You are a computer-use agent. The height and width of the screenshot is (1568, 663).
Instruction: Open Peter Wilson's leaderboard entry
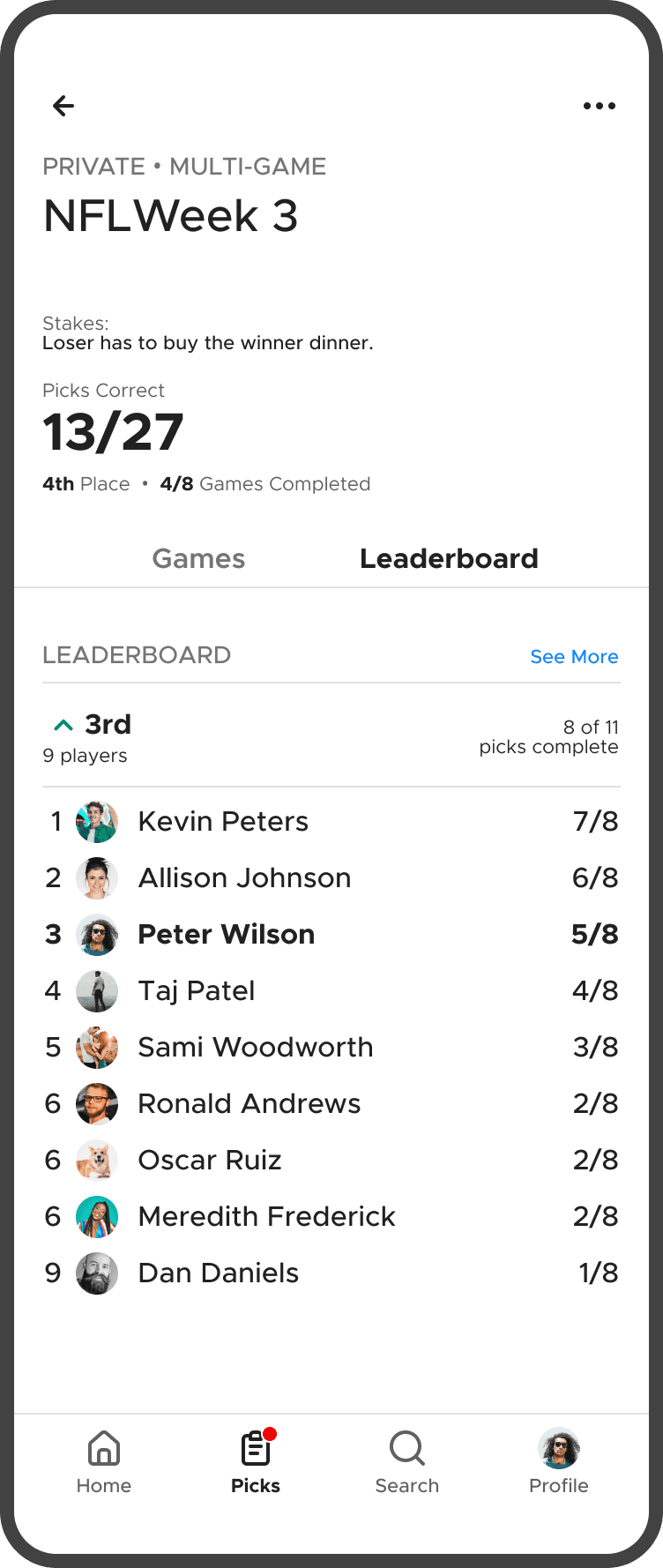[x=226, y=934]
